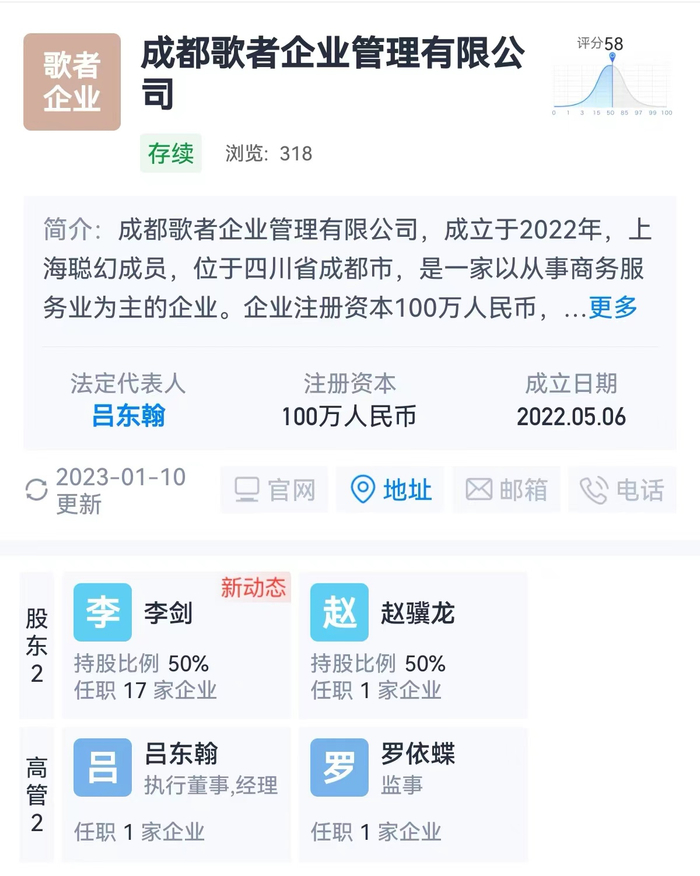Open executive 吕东翰's card
Image resolution: width=700 pixels, height=876 pixels.
[176, 794]
